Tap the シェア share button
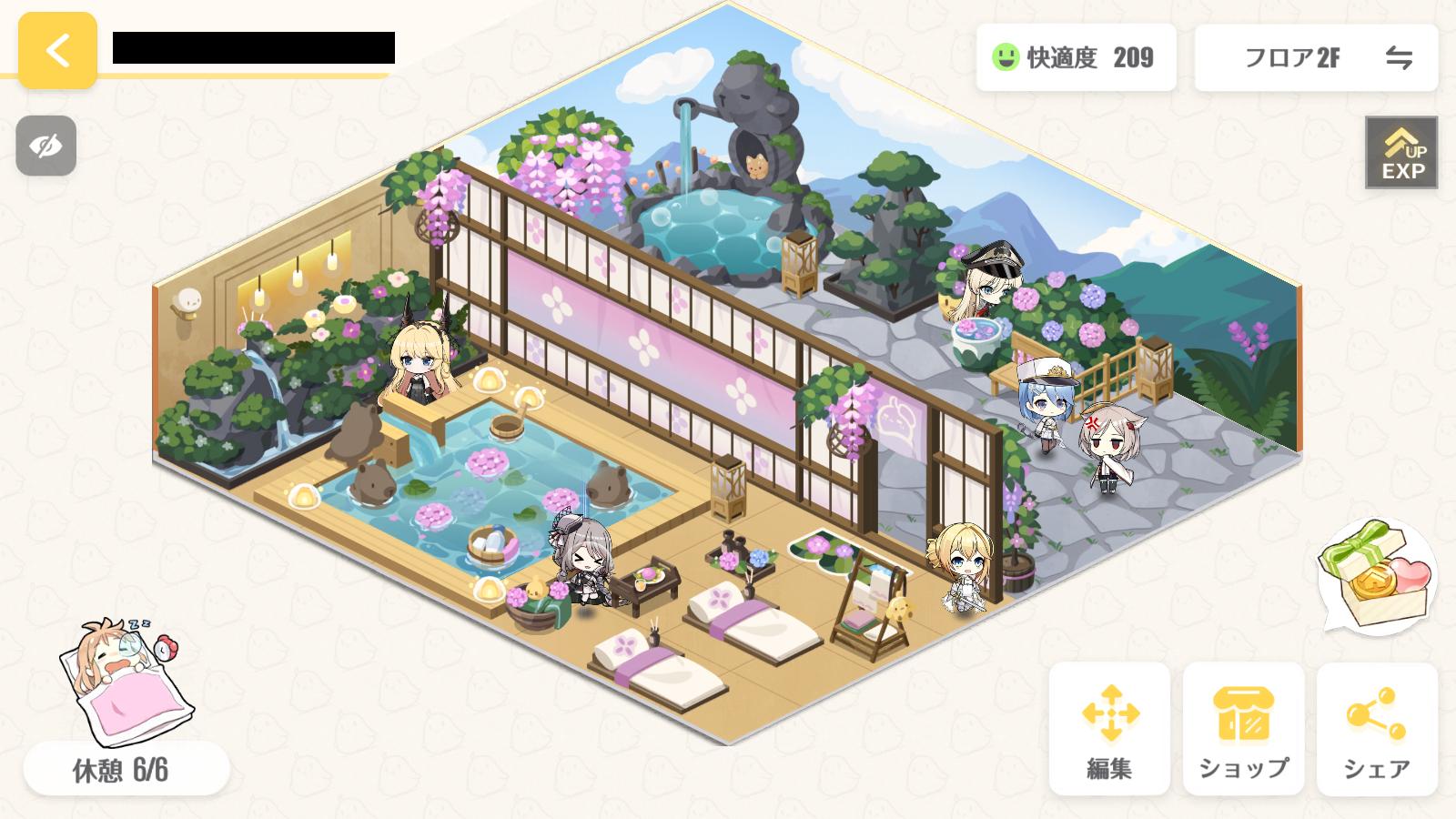The height and width of the screenshot is (819, 1456). pyautogui.click(x=1377, y=729)
